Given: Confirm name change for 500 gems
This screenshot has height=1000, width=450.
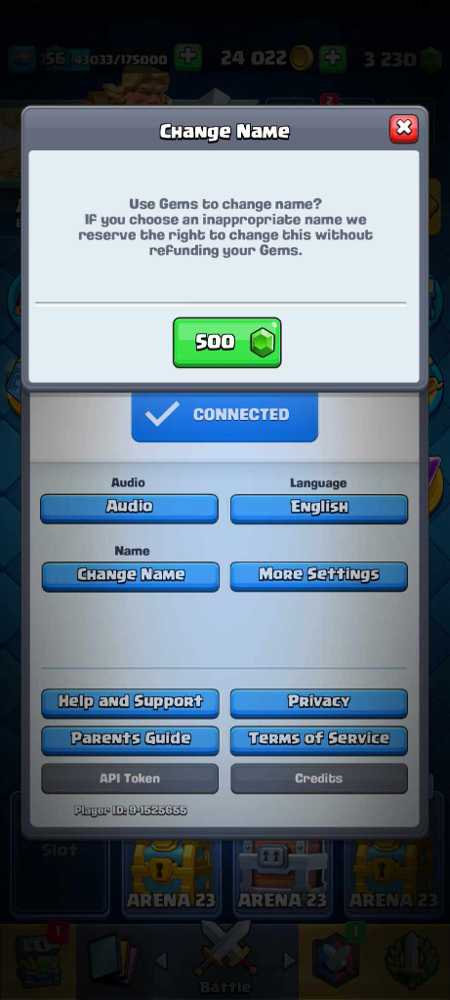Looking at the screenshot, I should pos(227,342).
